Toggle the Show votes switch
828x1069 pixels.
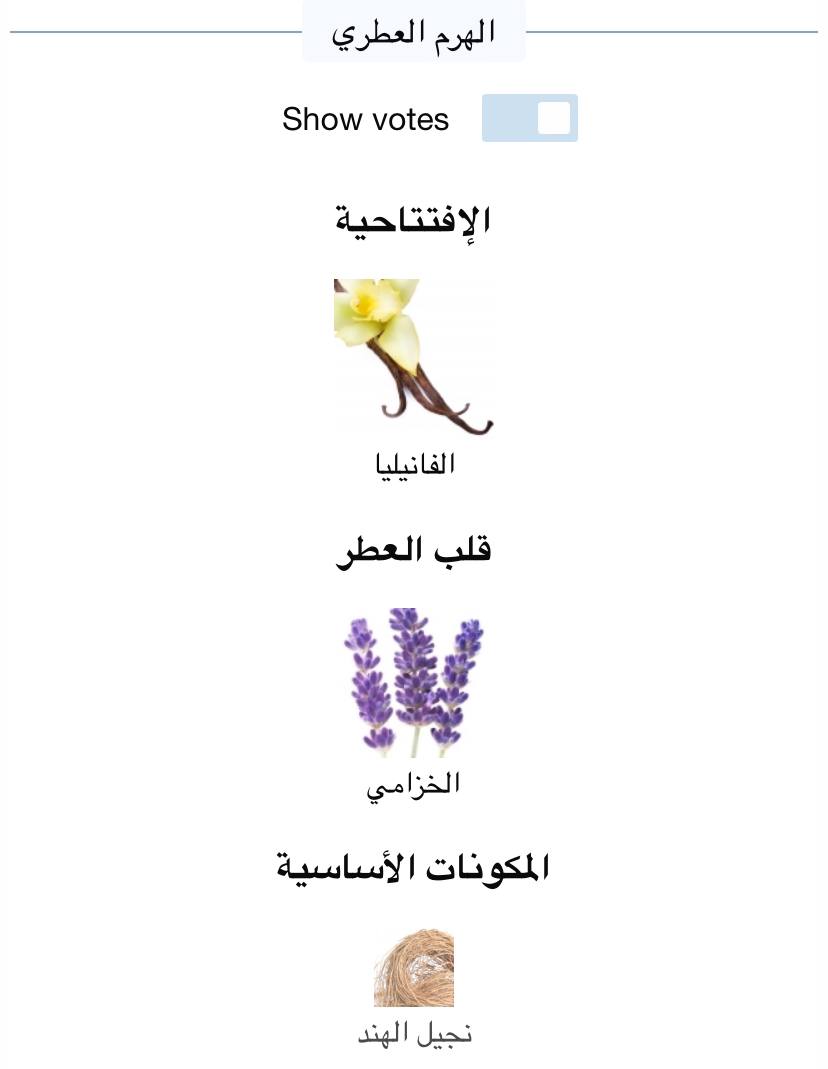[x=529, y=118]
